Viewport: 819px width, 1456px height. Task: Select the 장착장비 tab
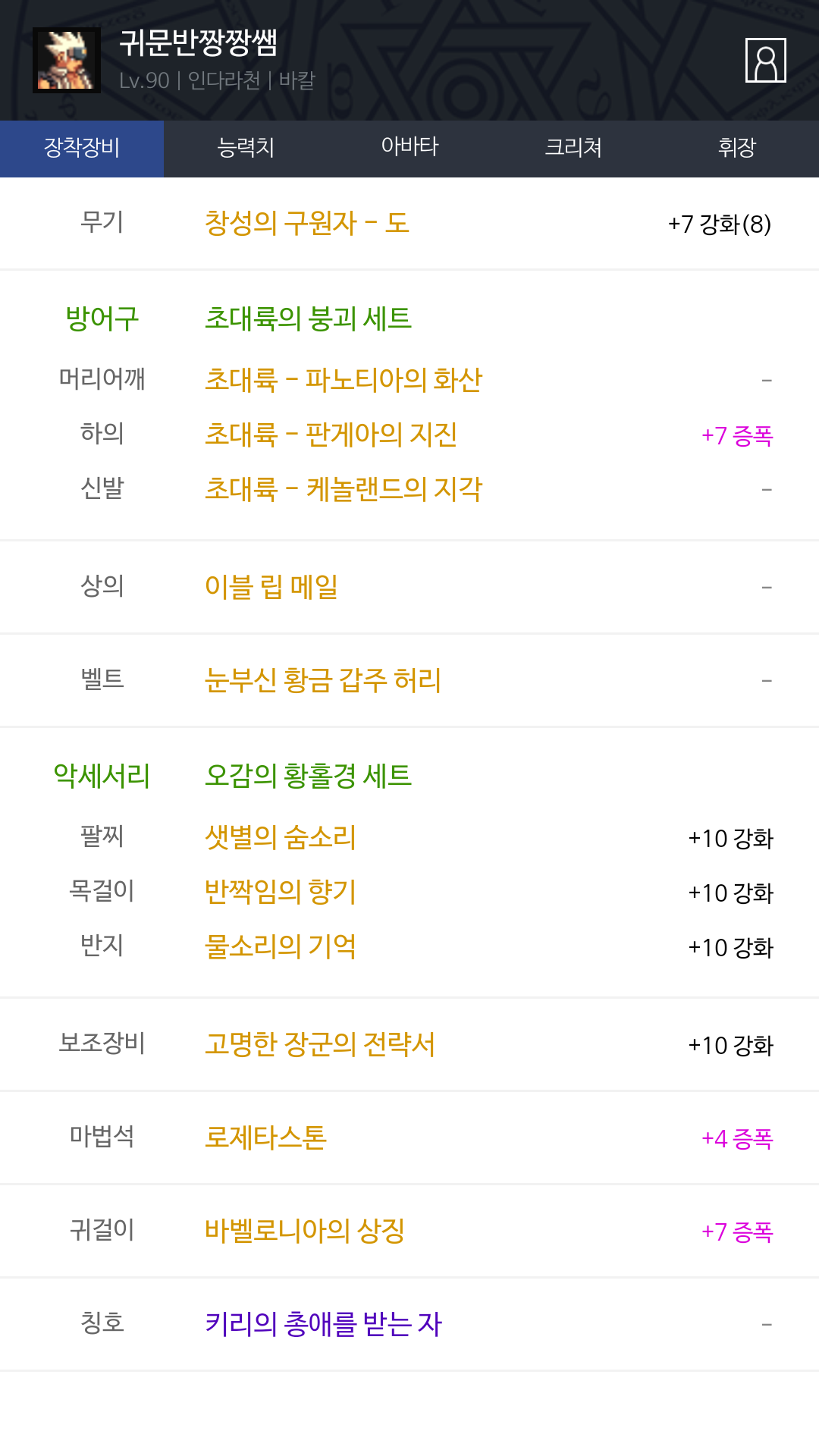click(82, 148)
